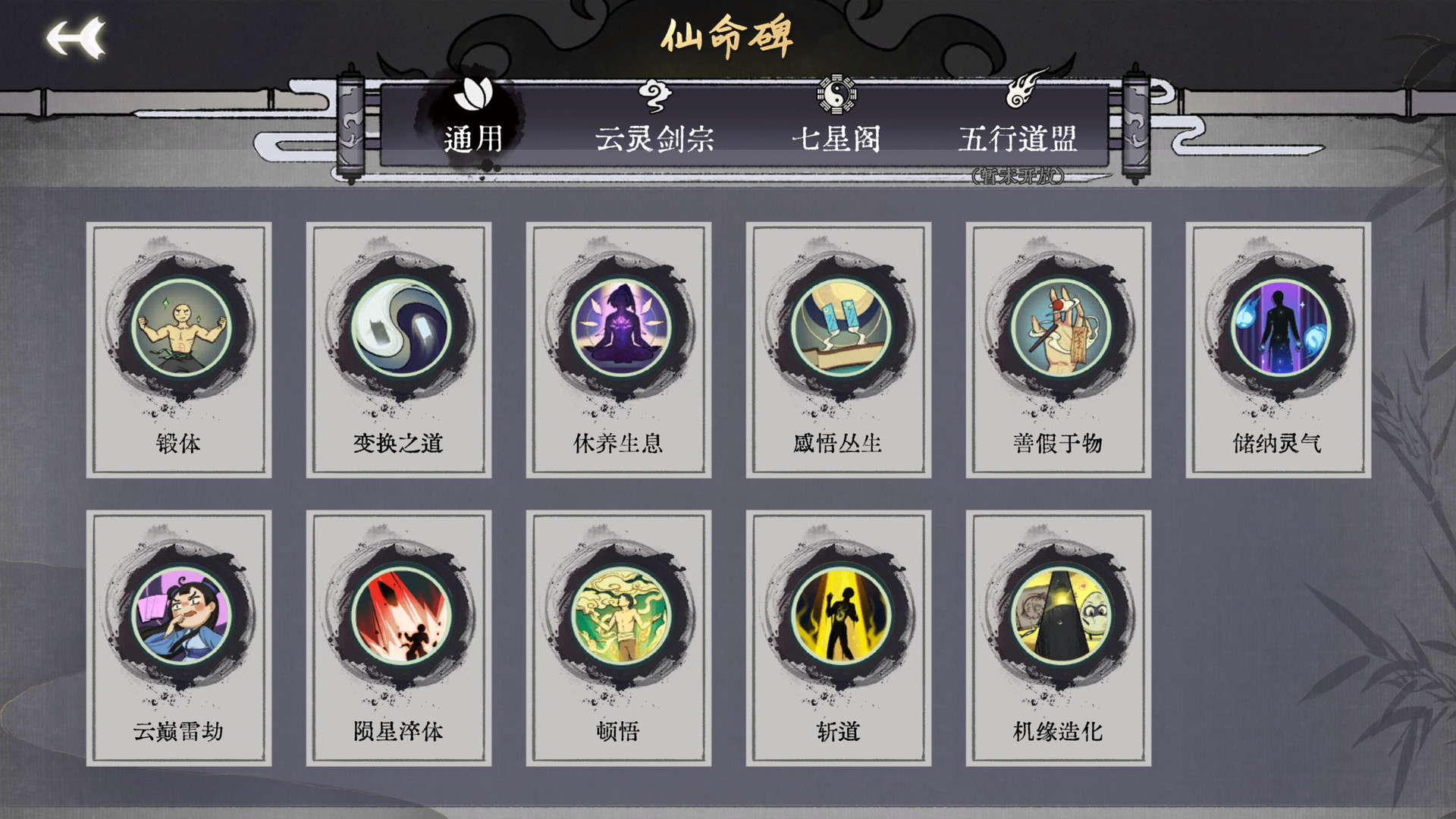Open the 陨星淬体 card
The width and height of the screenshot is (1456, 819).
tap(399, 638)
